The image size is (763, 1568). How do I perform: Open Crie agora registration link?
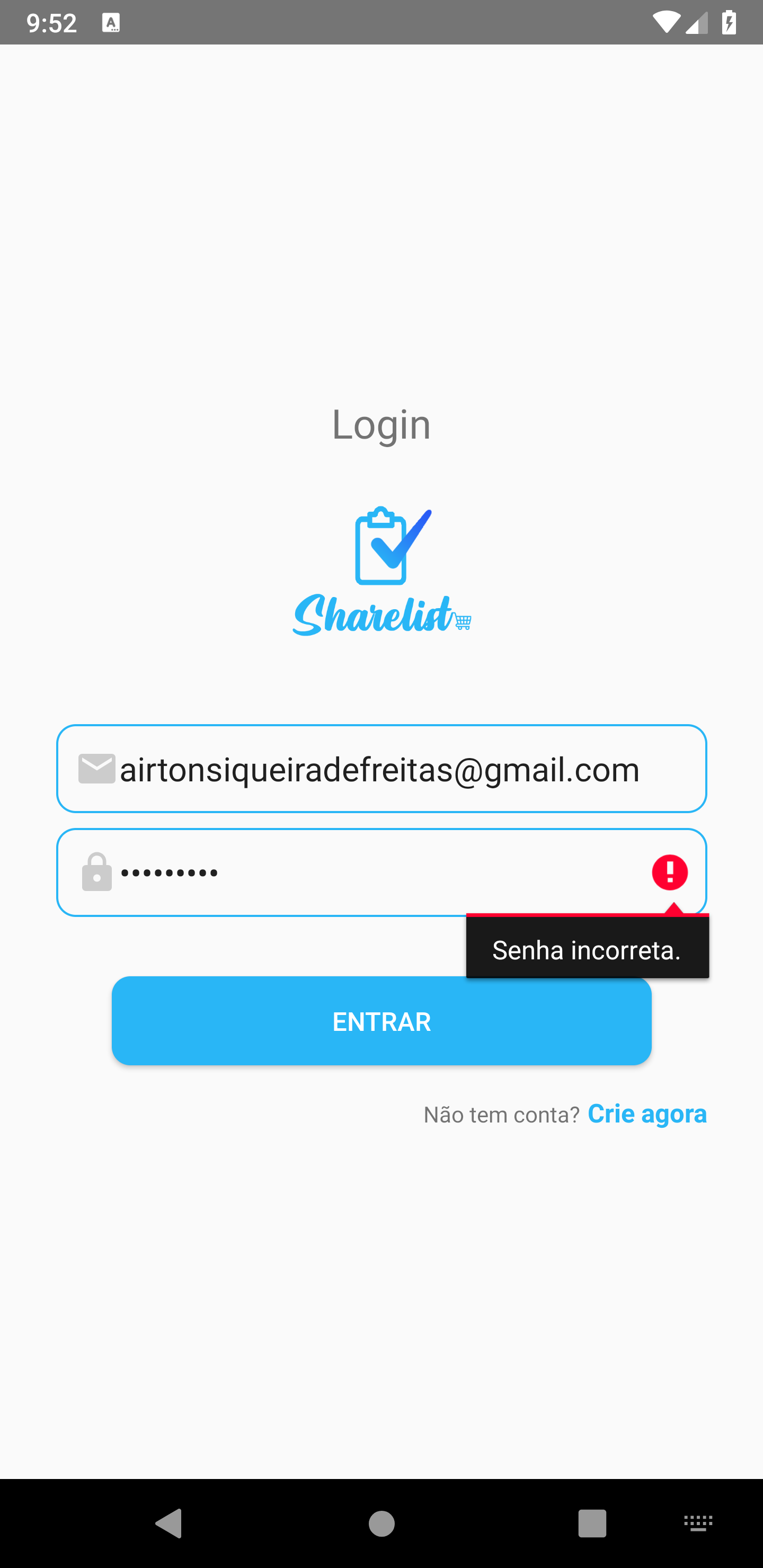point(646,1114)
